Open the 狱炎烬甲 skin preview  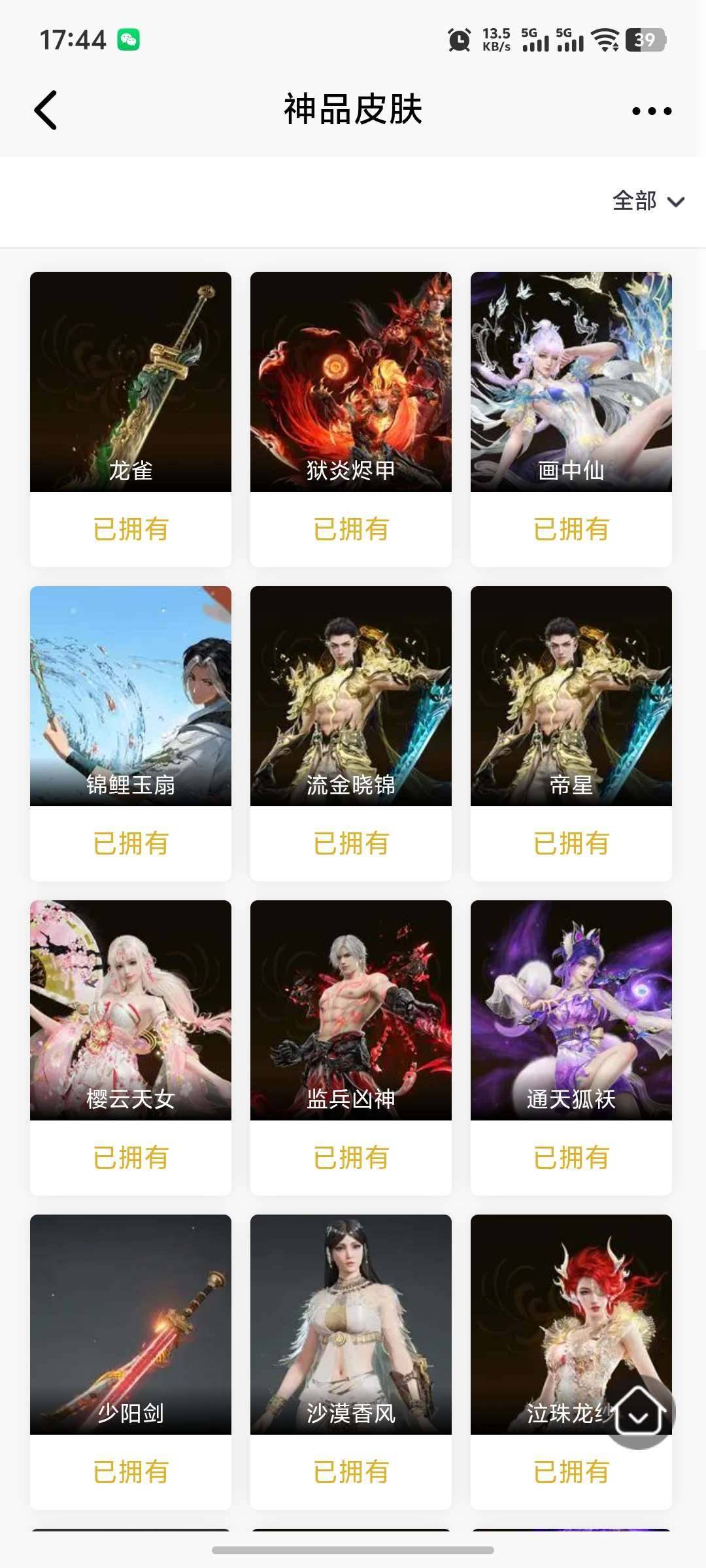click(x=351, y=382)
